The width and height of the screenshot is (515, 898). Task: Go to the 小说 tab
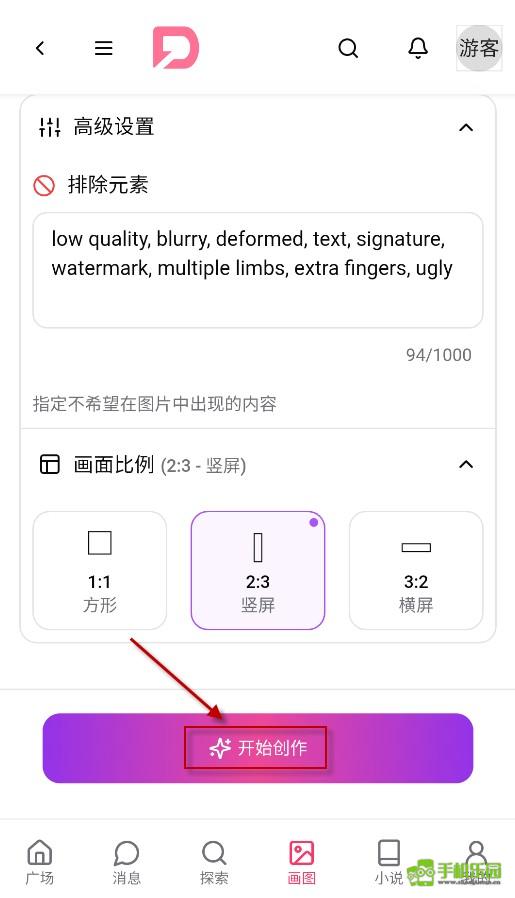tap(389, 862)
